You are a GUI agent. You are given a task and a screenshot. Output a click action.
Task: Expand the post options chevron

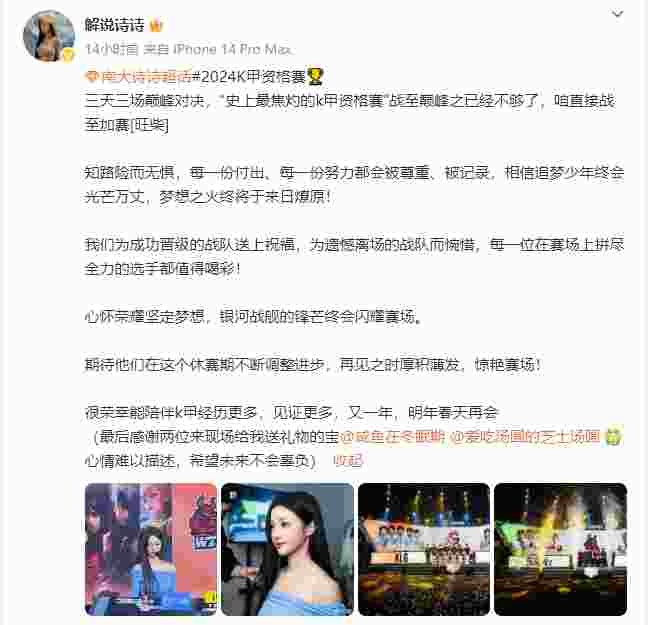(616, 14)
